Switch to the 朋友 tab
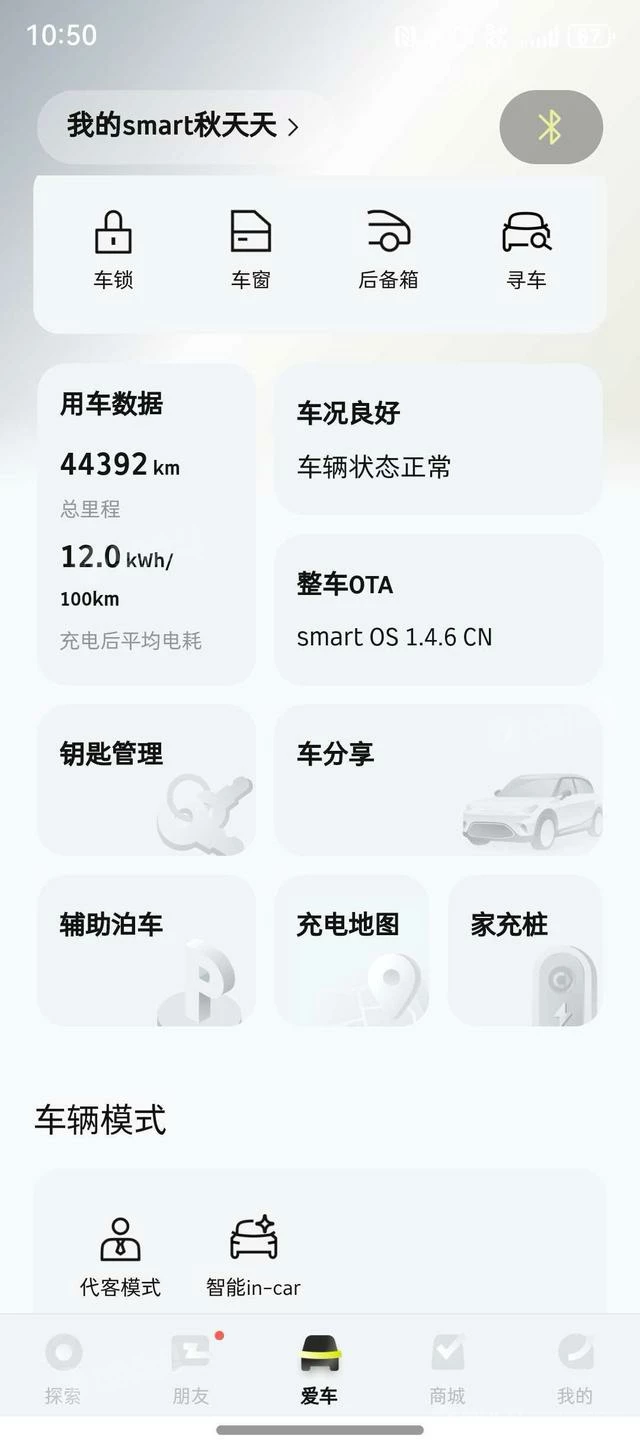Viewport: 640px width, 1446px height. pyautogui.click(x=191, y=1369)
